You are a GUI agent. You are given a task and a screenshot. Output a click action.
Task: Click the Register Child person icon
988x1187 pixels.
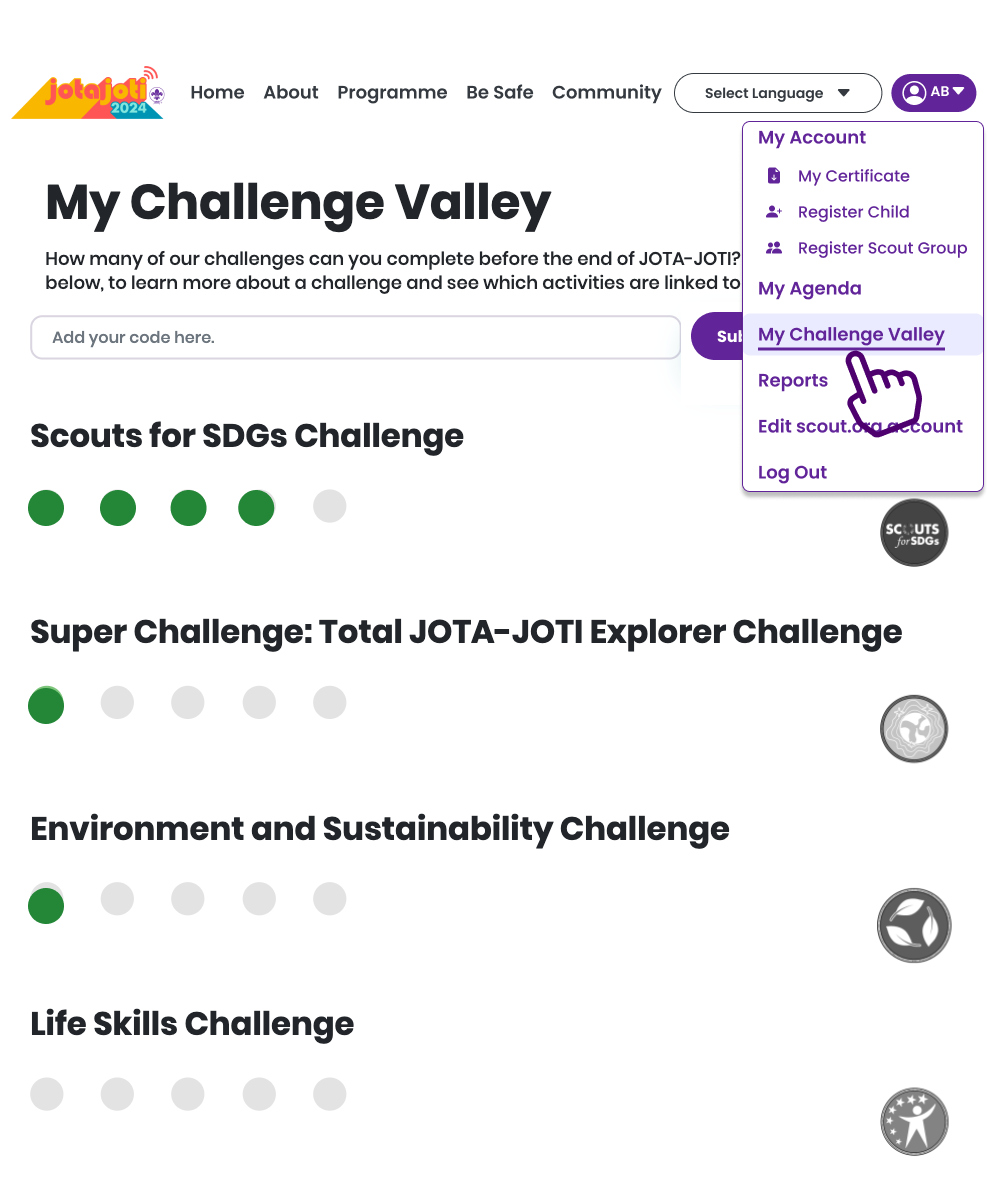pos(773,211)
